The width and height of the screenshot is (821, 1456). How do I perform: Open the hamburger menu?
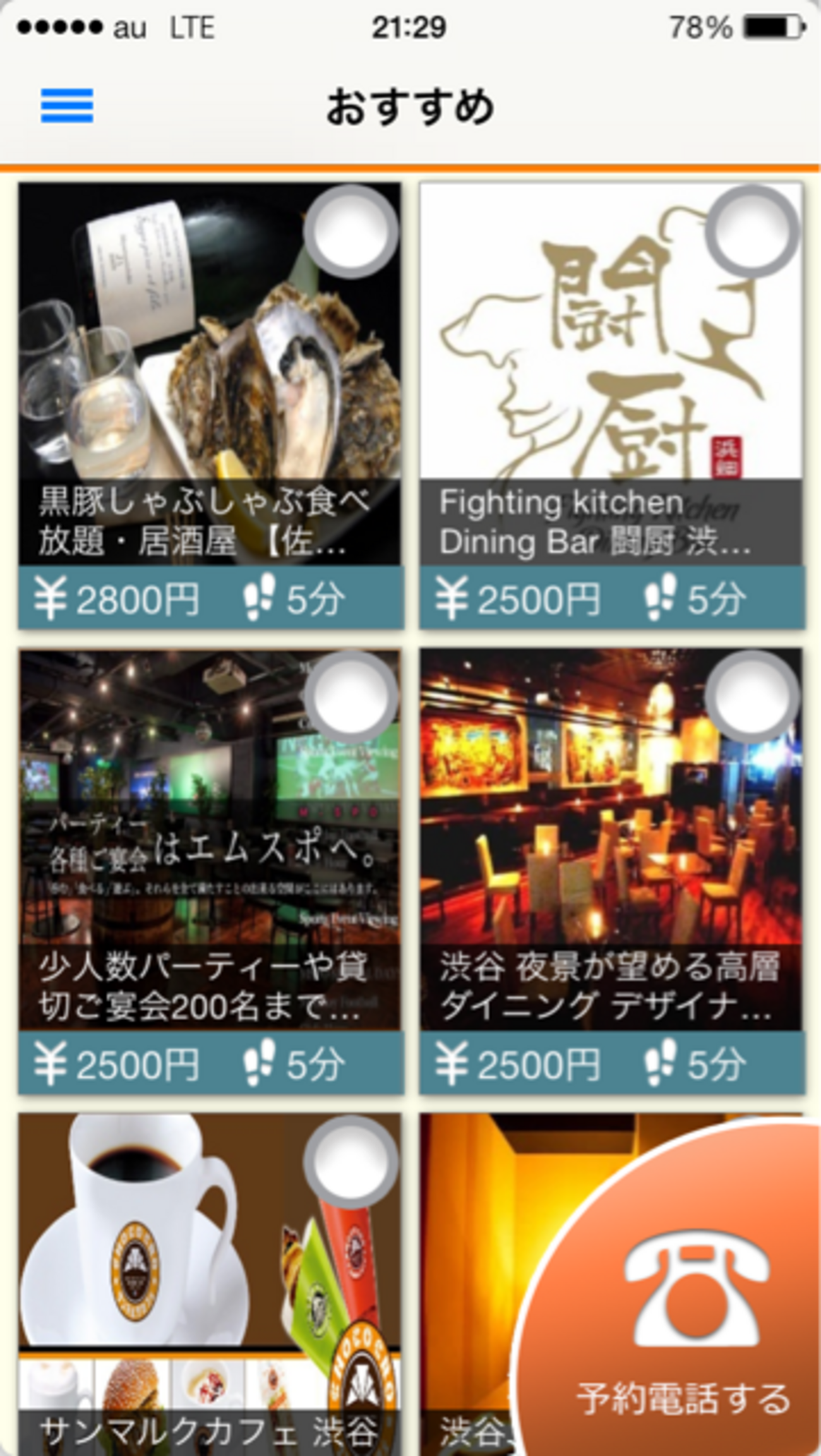click(67, 105)
